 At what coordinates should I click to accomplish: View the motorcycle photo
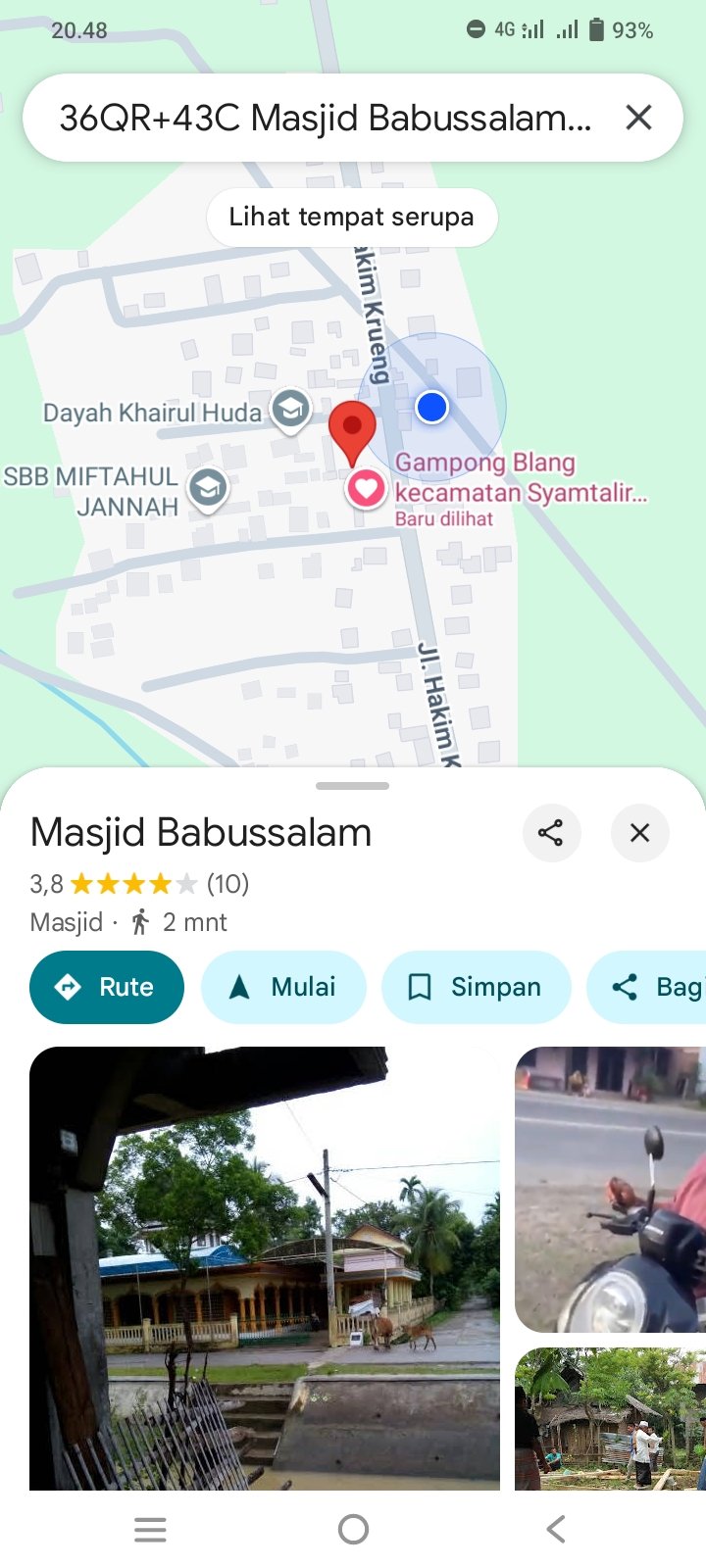click(x=610, y=1190)
